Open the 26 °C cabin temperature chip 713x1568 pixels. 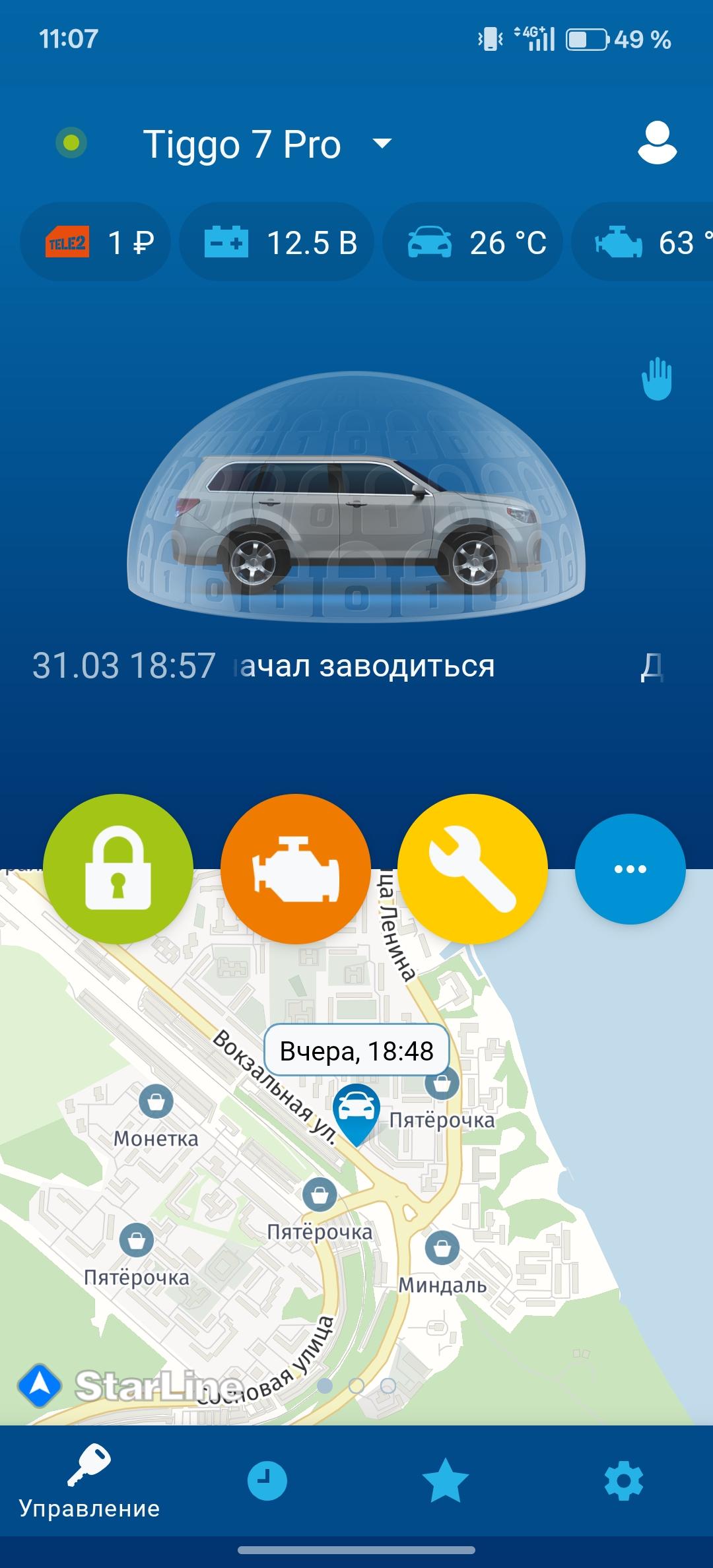(473, 243)
